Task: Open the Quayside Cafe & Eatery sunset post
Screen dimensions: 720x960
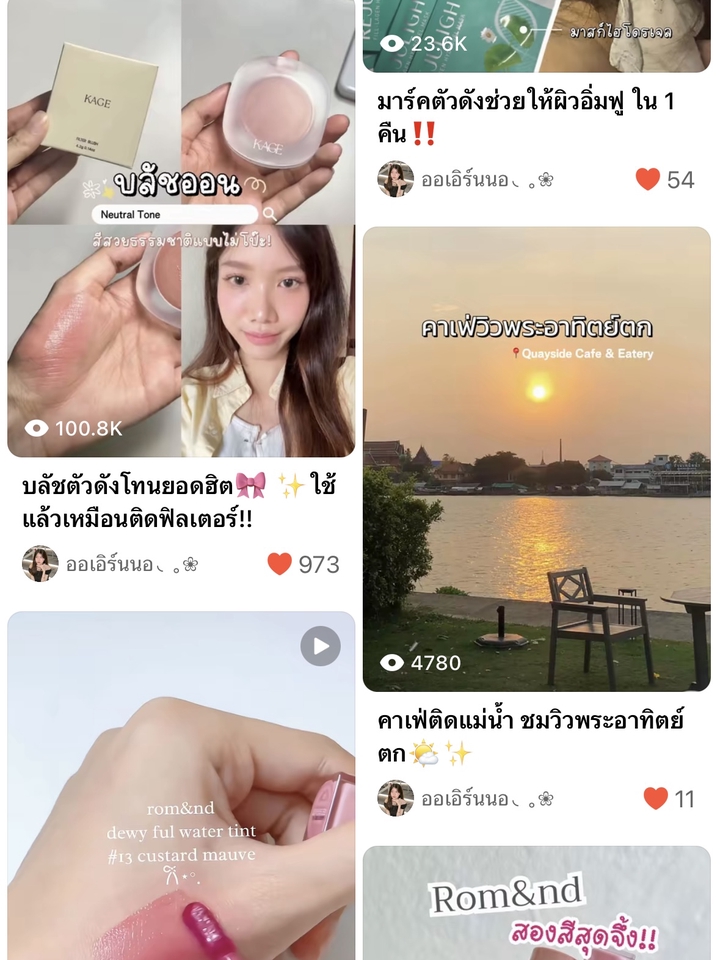Action: (536, 460)
